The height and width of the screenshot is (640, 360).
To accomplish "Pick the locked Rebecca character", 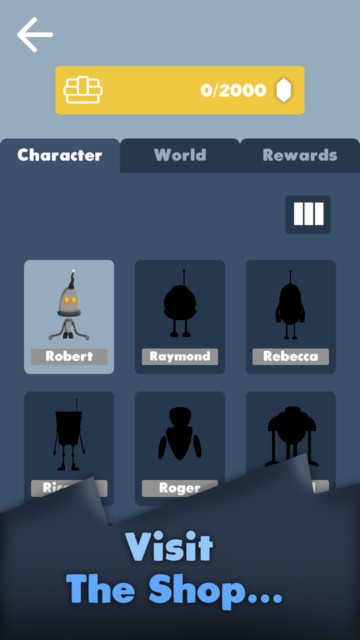I will 291,317.
